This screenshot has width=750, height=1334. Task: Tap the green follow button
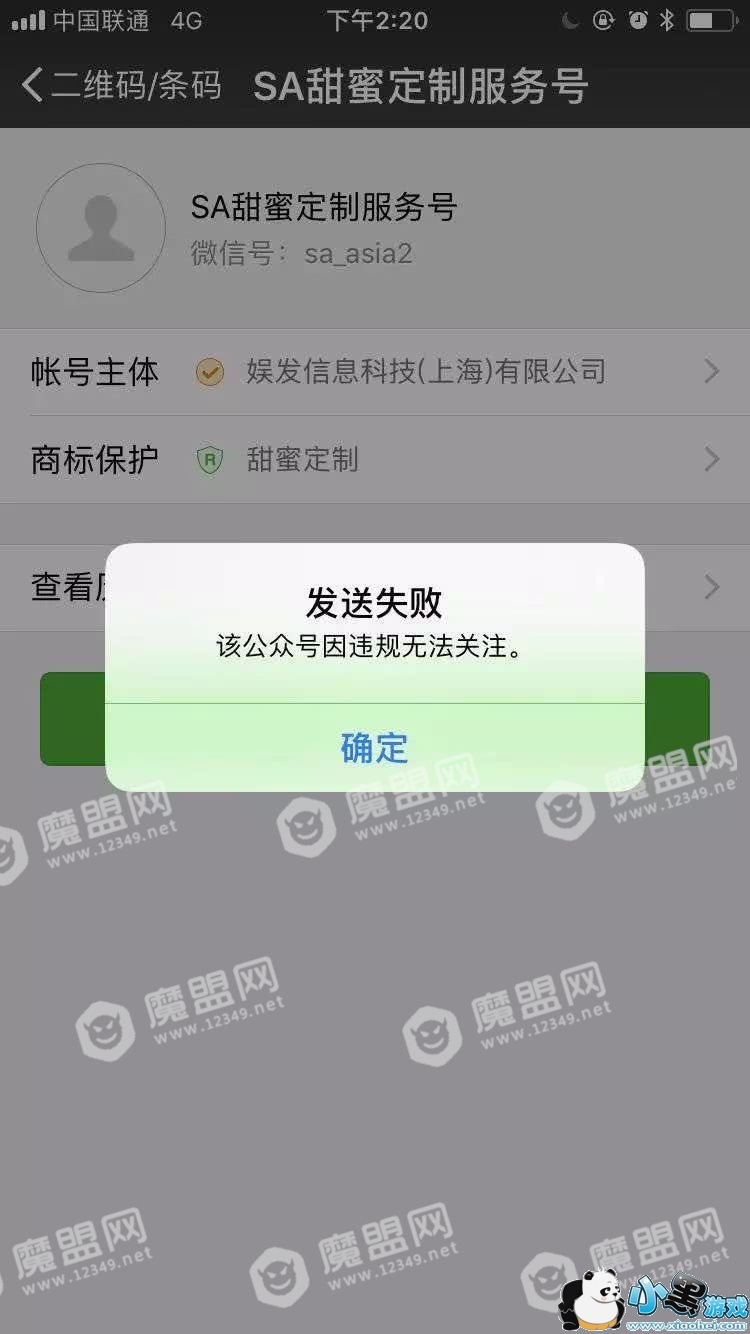676,718
